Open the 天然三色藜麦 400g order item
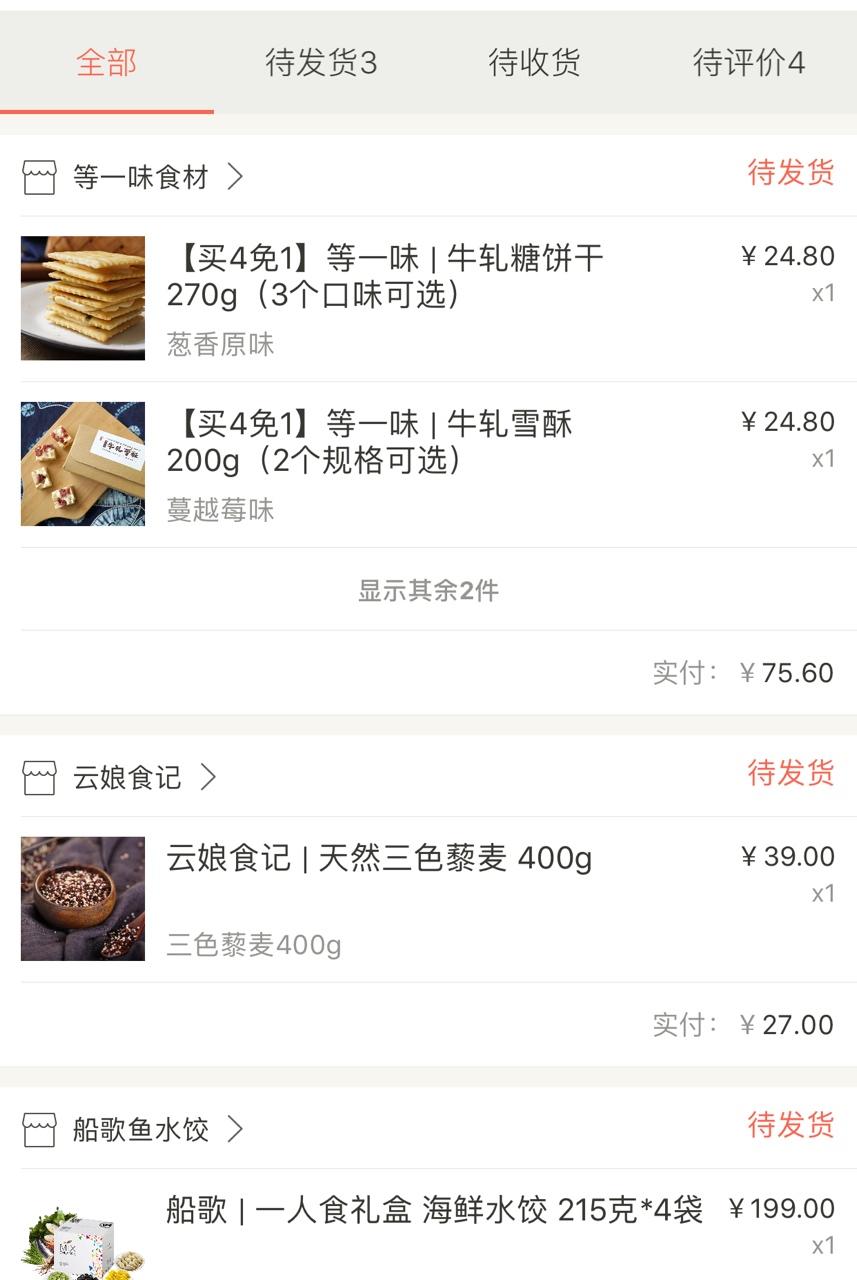The height and width of the screenshot is (1280, 857). pyautogui.click(x=380, y=860)
